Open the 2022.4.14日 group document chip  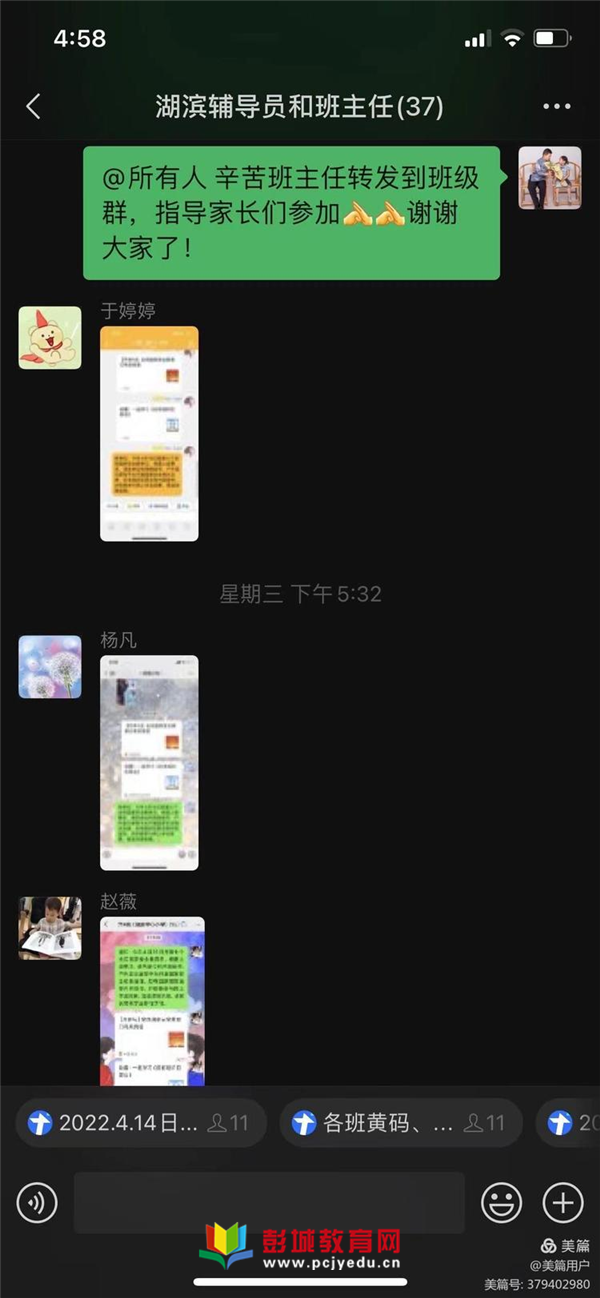point(140,1123)
